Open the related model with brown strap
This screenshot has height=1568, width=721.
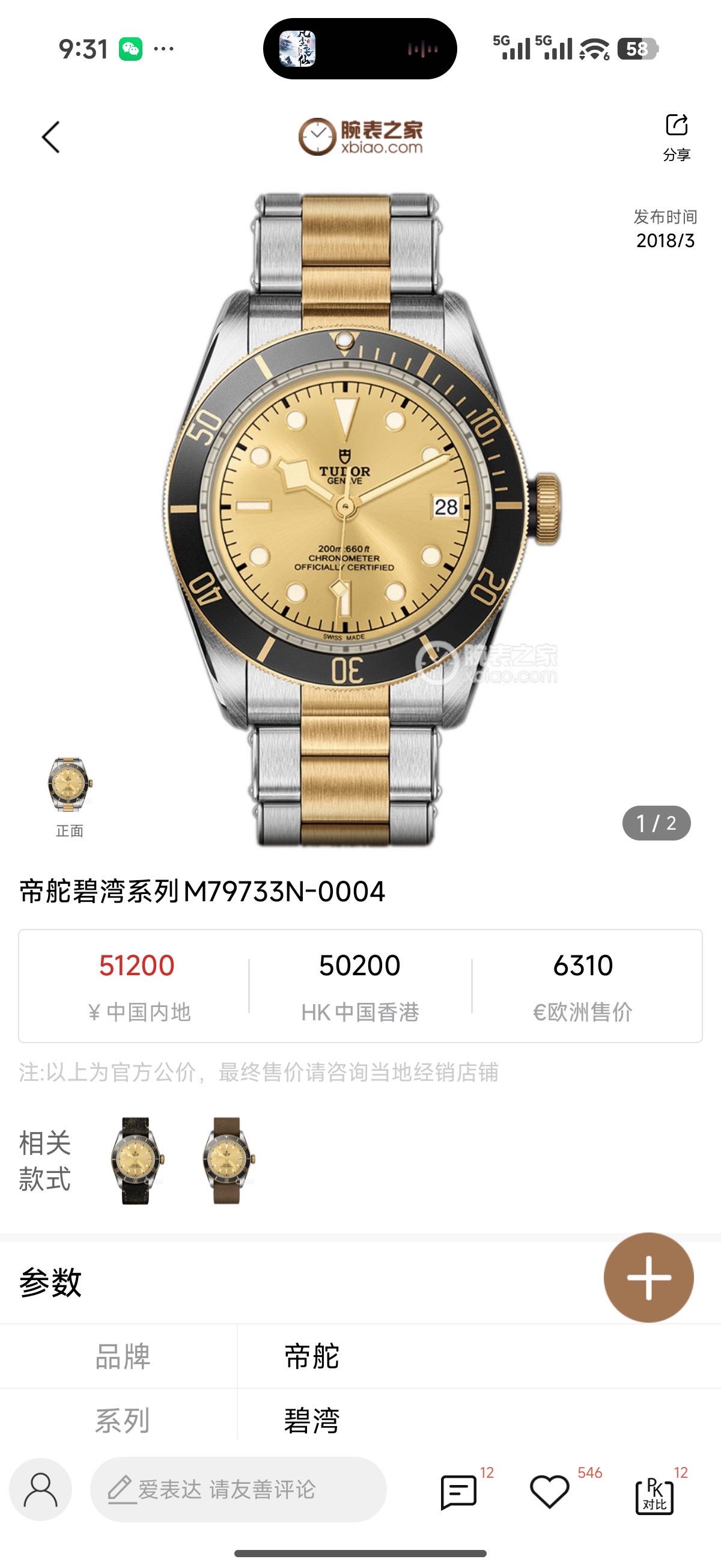pyautogui.click(x=228, y=1160)
